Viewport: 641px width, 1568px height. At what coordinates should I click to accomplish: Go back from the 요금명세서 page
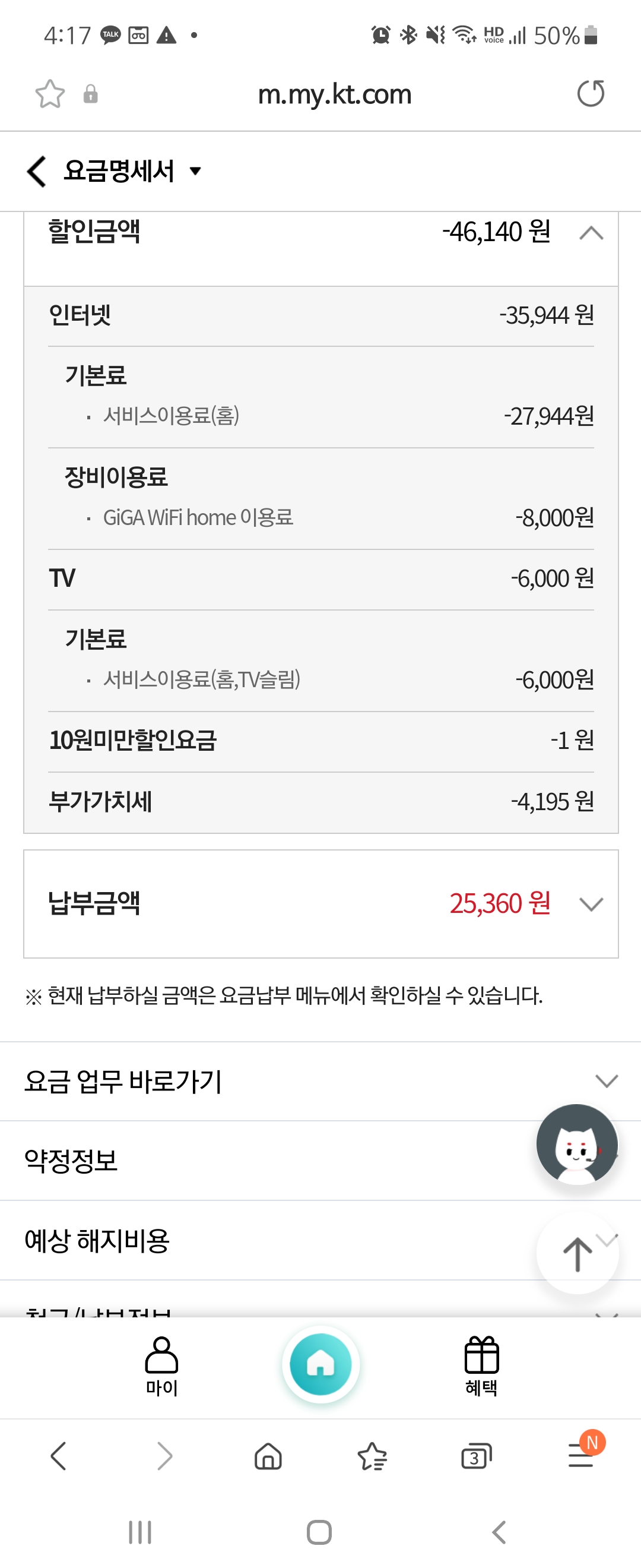[x=36, y=171]
